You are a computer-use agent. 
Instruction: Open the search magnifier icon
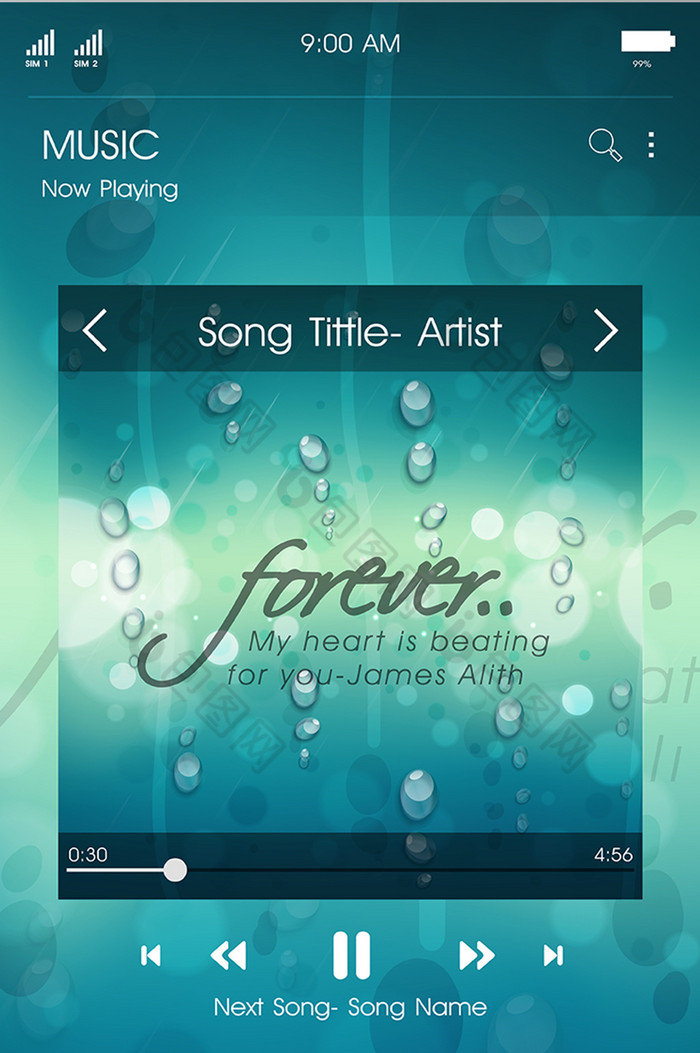605,145
